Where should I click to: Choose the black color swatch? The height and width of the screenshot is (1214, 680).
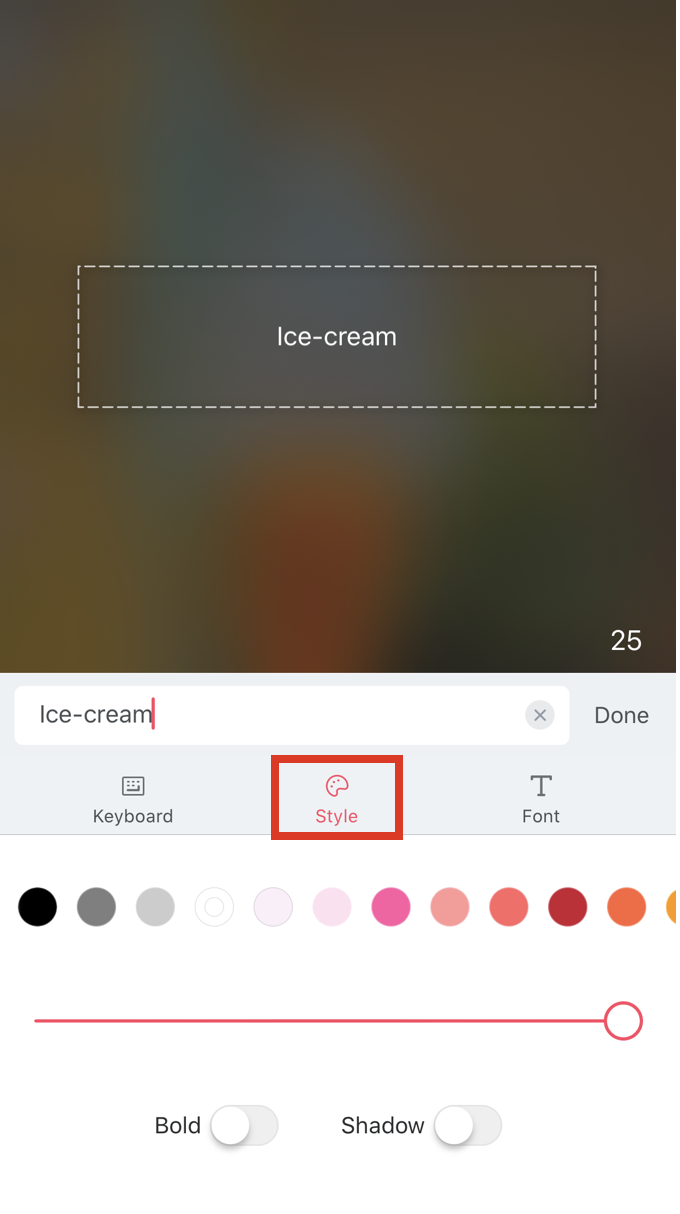pos(38,907)
